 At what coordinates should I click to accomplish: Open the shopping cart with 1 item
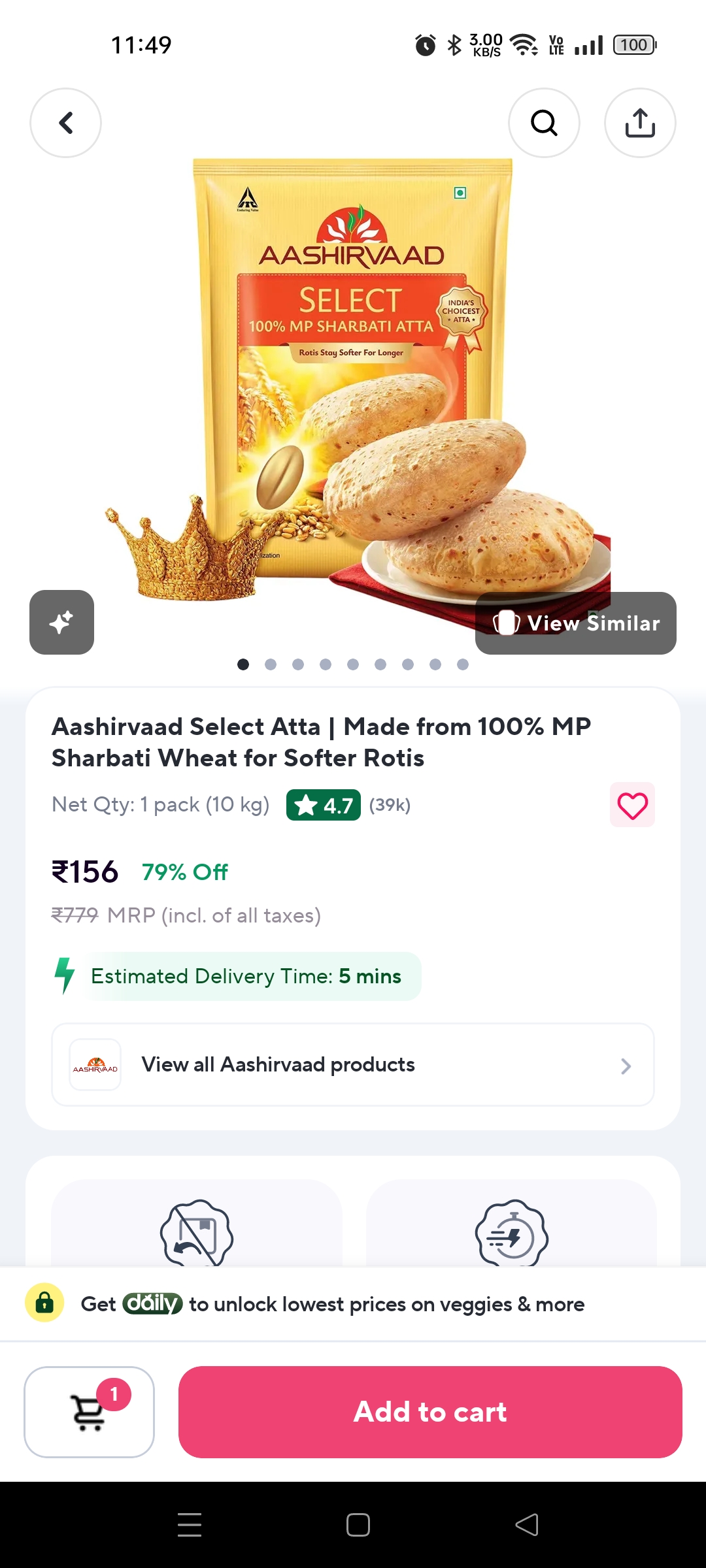click(x=90, y=1412)
